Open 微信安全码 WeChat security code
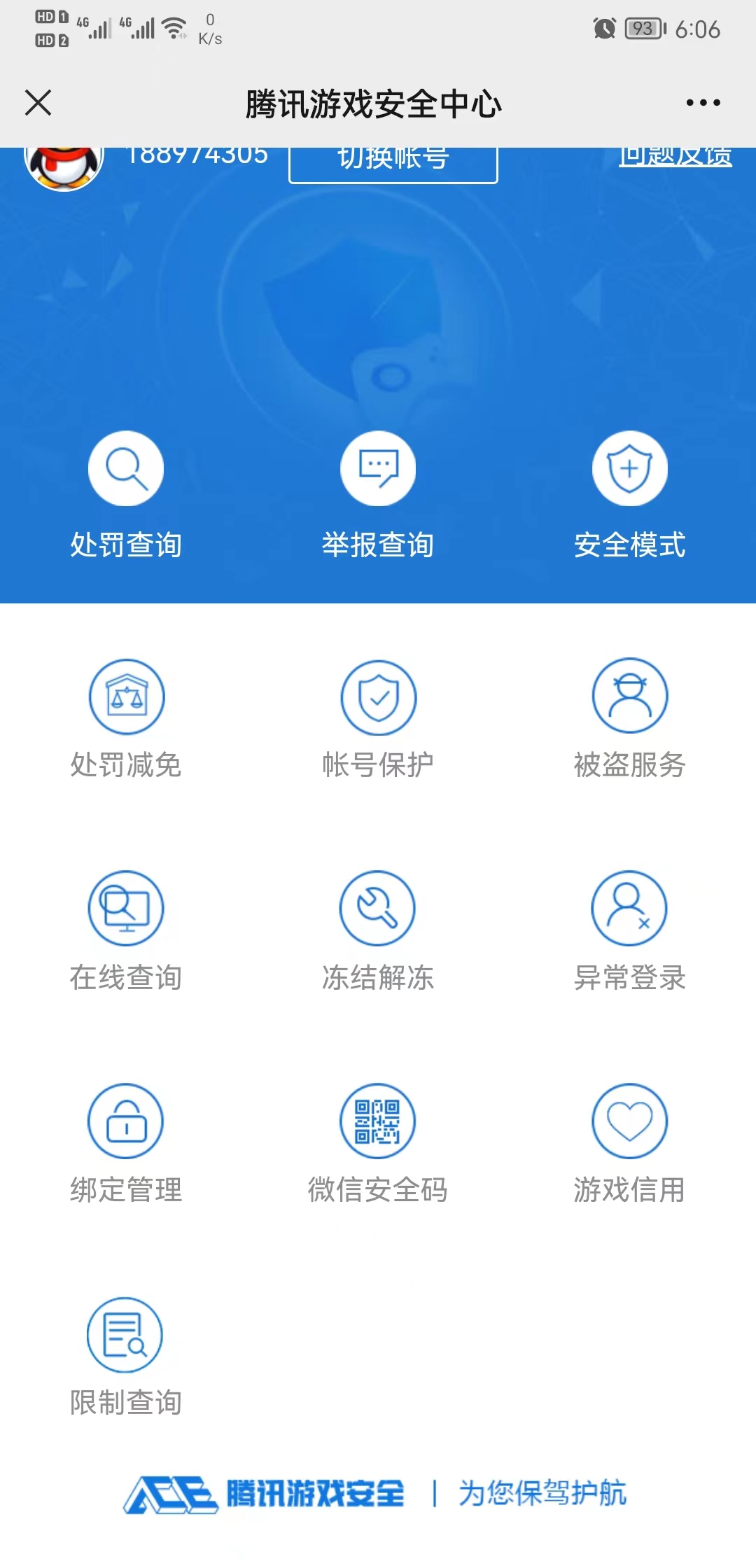Image resolution: width=756 pixels, height=1568 pixels. tap(378, 1144)
